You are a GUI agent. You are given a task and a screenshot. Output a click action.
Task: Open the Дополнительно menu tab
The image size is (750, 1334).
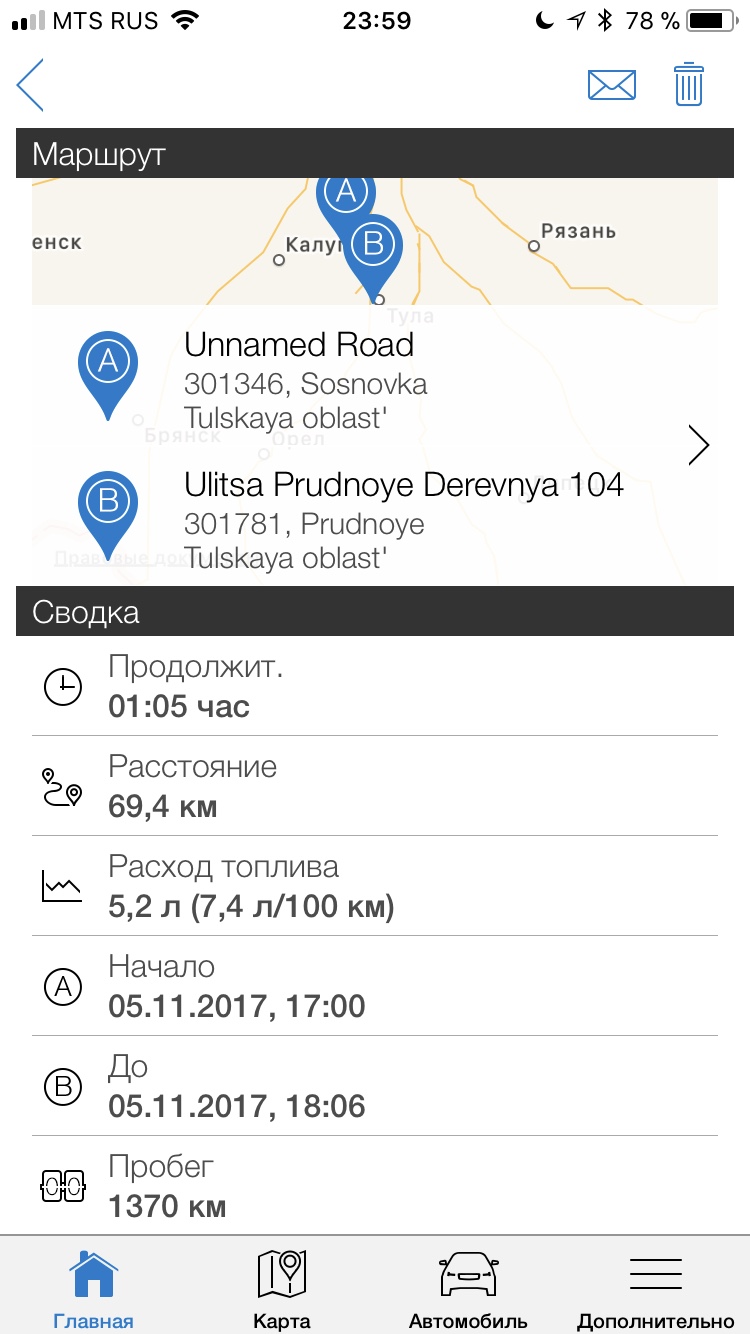(655, 1288)
